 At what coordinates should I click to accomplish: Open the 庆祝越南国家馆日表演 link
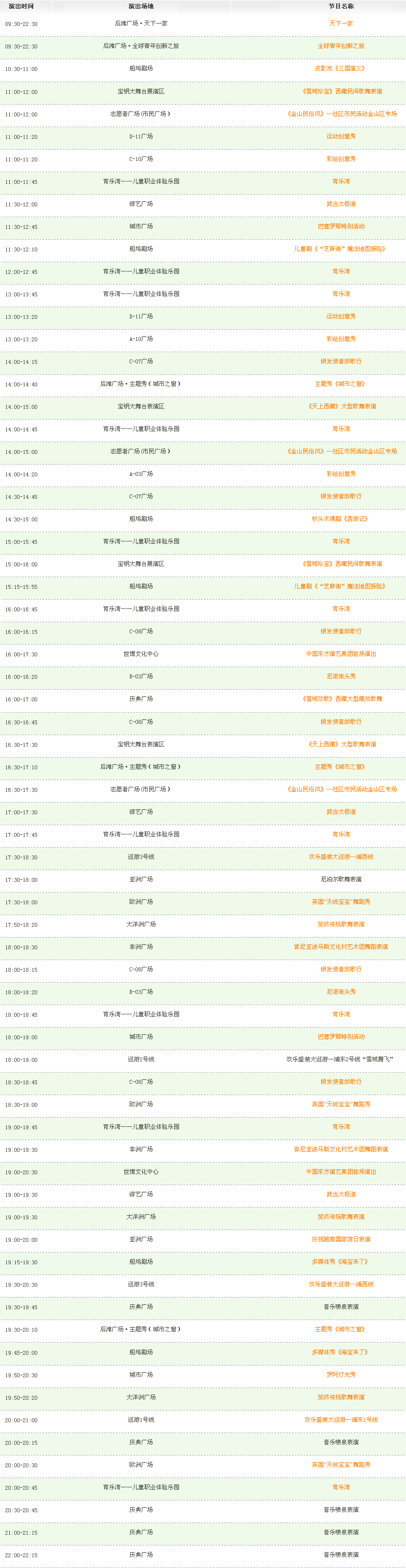point(341,1239)
